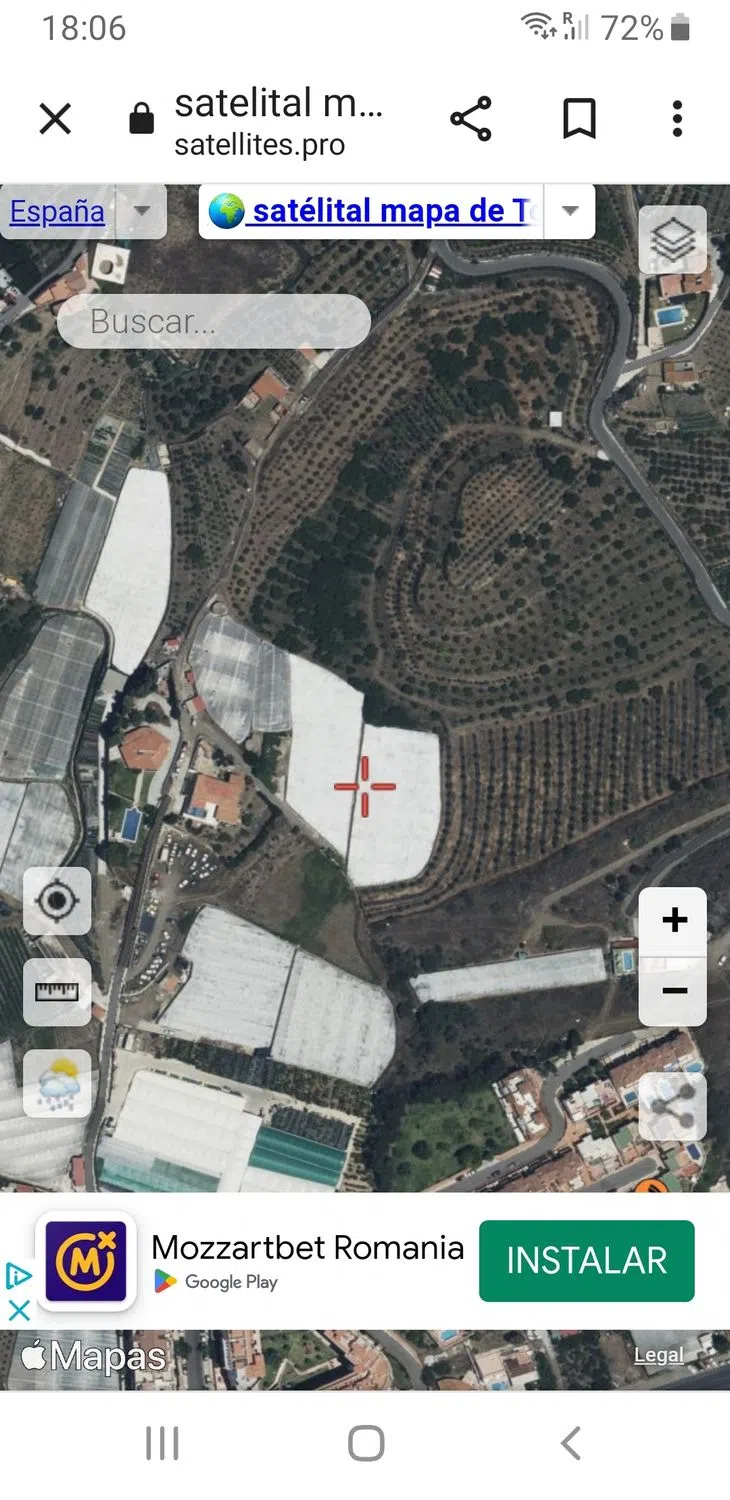Image resolution: width=730 pixels, height=1500 pixels.
Task: Open the España link
Action: click(x=57, y=212)
